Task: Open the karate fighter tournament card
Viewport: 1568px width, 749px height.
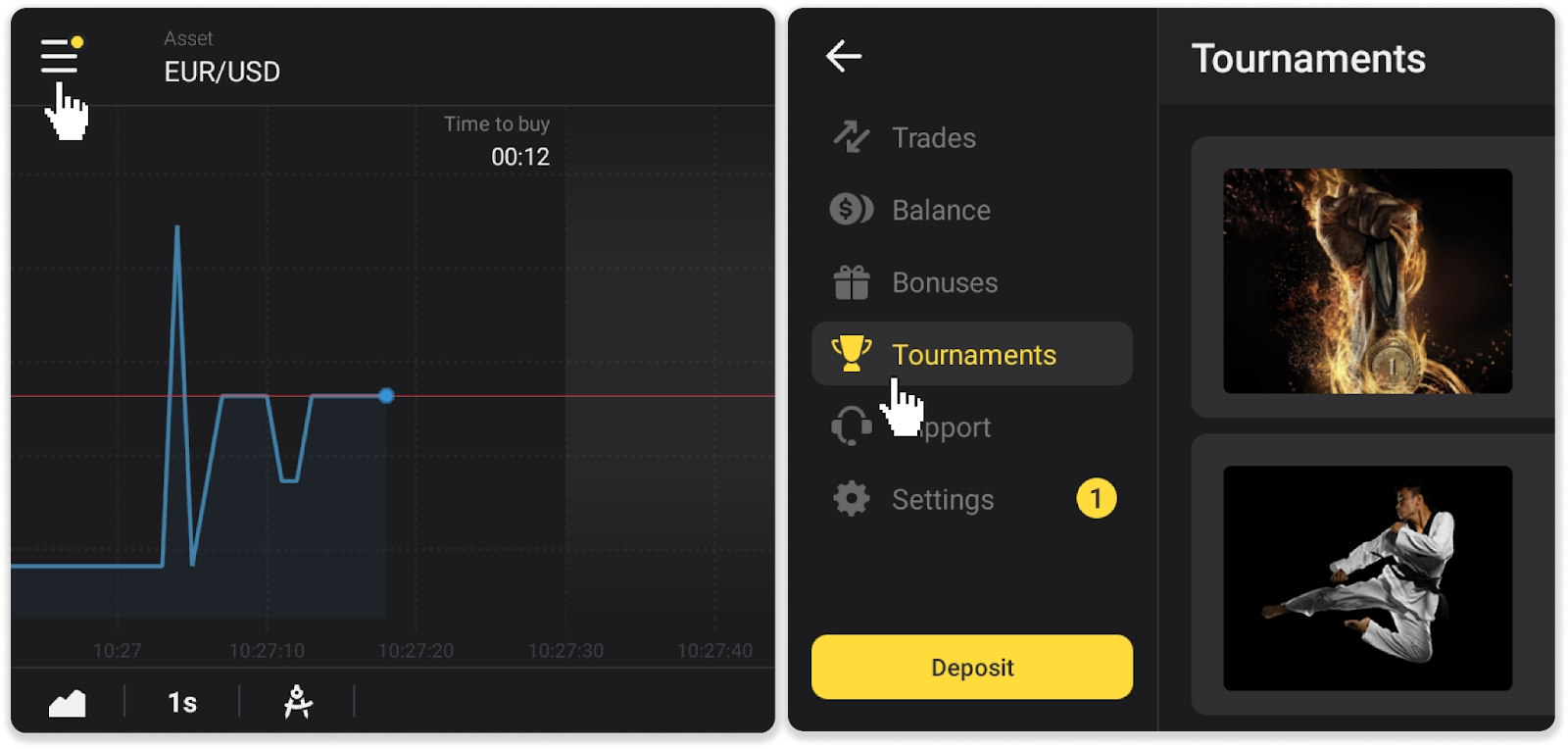Action: (x=1367, y=577)
